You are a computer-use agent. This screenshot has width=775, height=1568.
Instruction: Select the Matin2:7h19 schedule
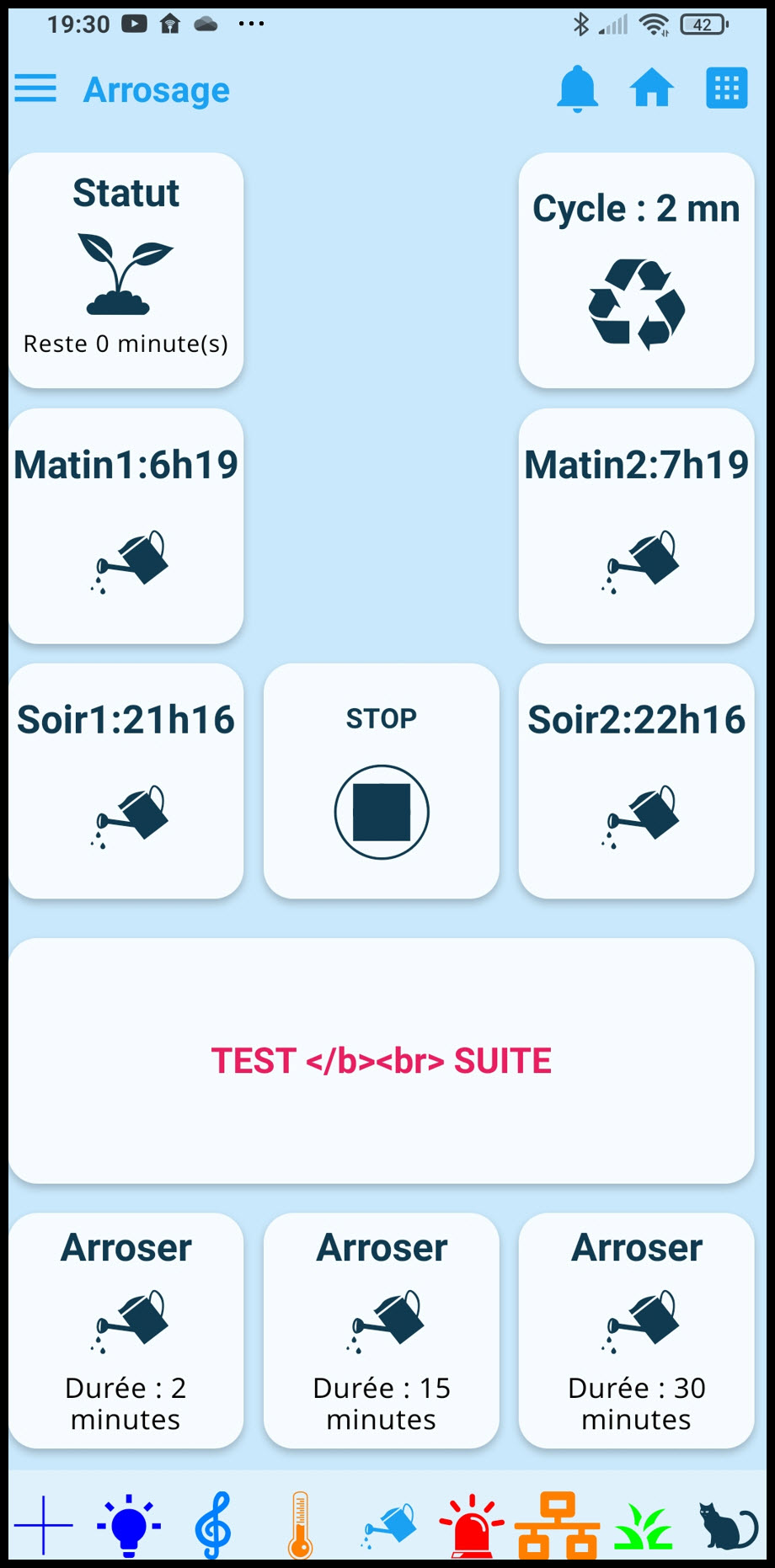(x=636, y=525)
